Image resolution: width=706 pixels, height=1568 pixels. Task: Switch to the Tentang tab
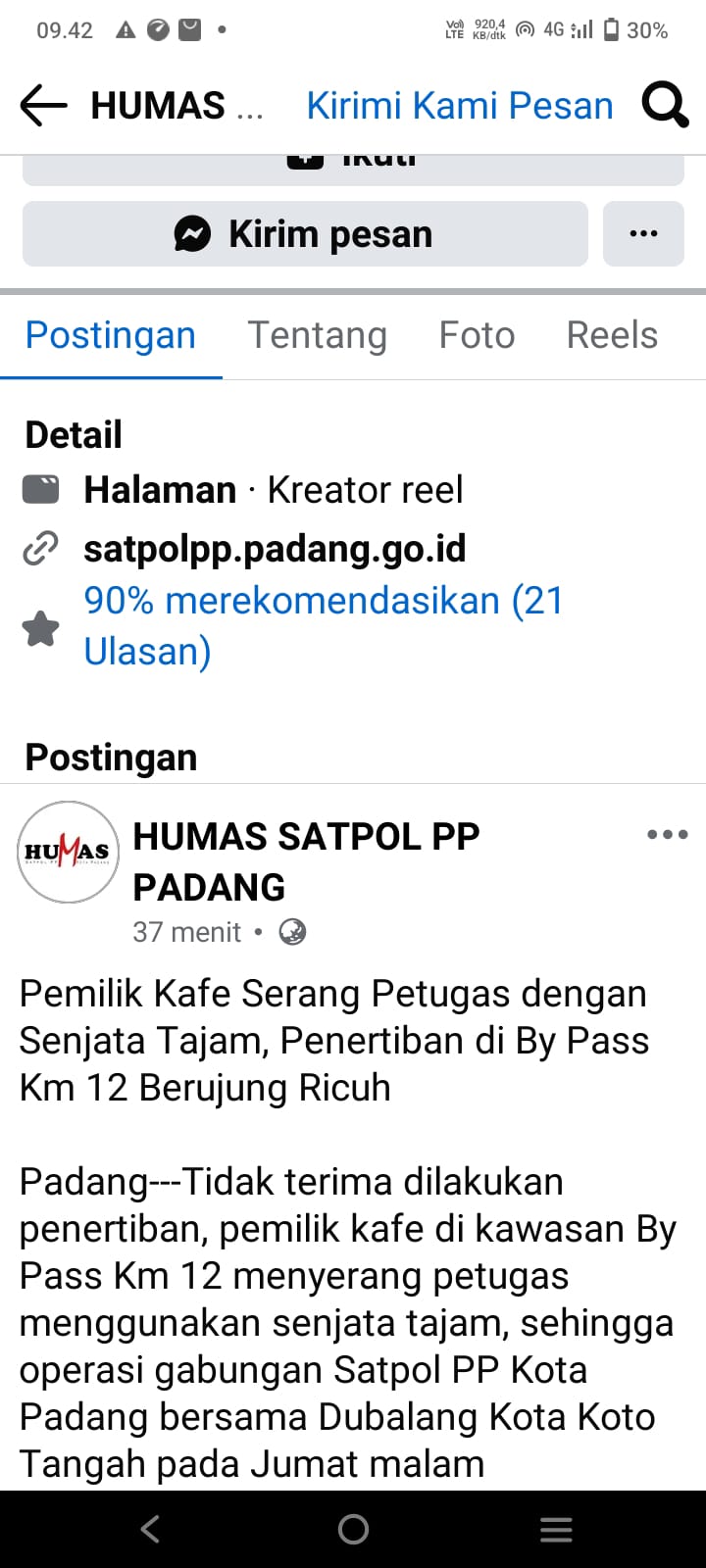pyautogui.click(x=317, y=335)
